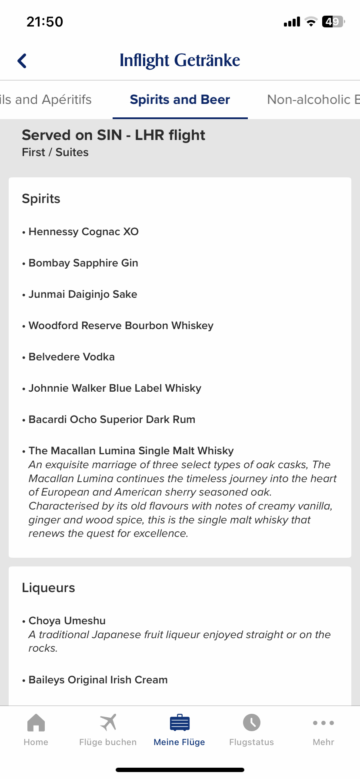This screenshot has height=779, width=360.
Task: Check Flugstatus in the bottom bar
Action: pyautogui.click(x=251, y=730)
